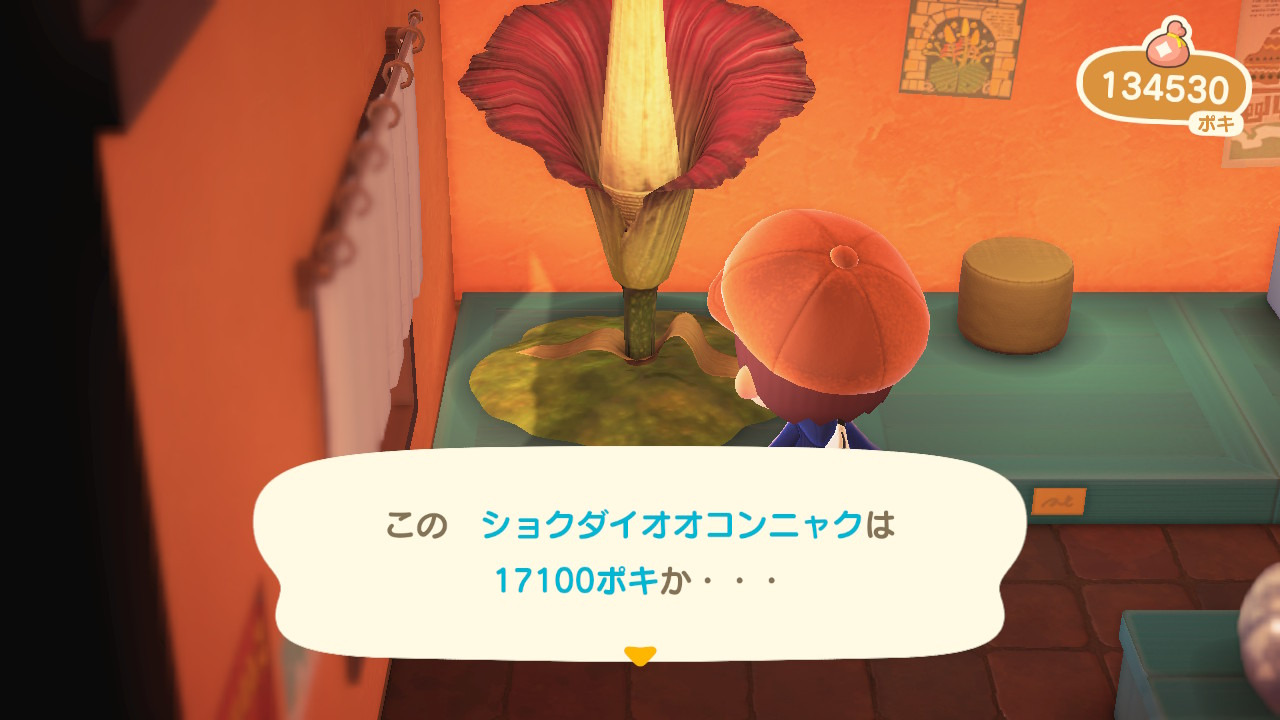The width and height of the screenshot is (1280, 720).
Task: Advance the dialogue with the yellow arrow
Action: point(639,656)
